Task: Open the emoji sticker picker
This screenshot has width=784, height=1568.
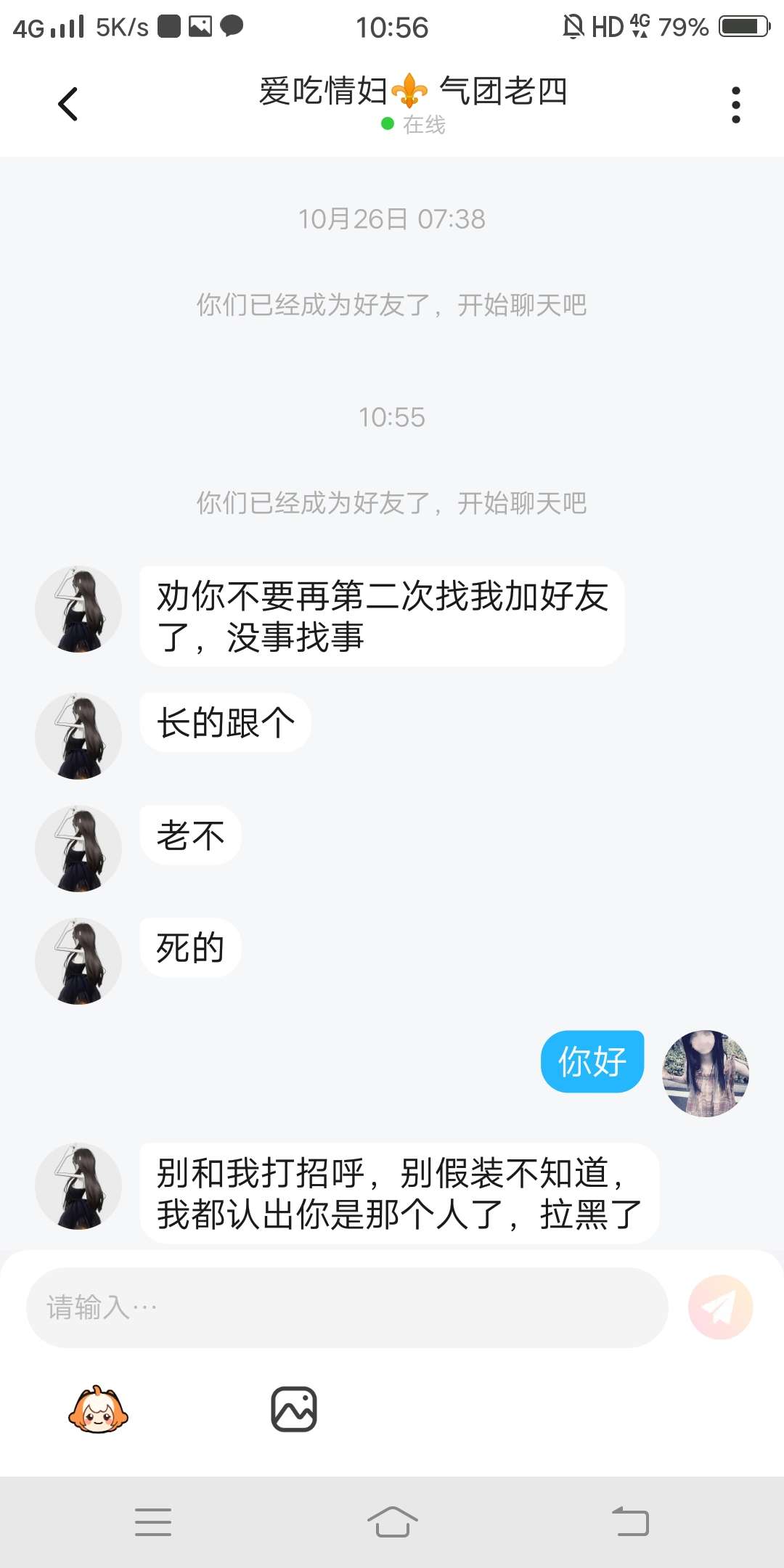Action: pyautogui.click(x=98, y=1409)
